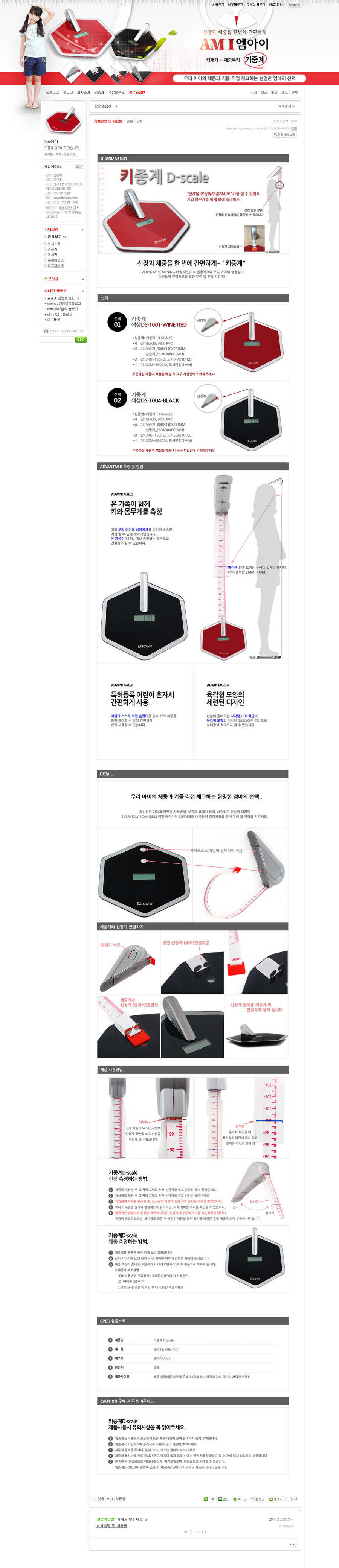The height and width of the screenshot is (1568, 339).
Task: Open the 게시판 category
Action: (52, 254)
